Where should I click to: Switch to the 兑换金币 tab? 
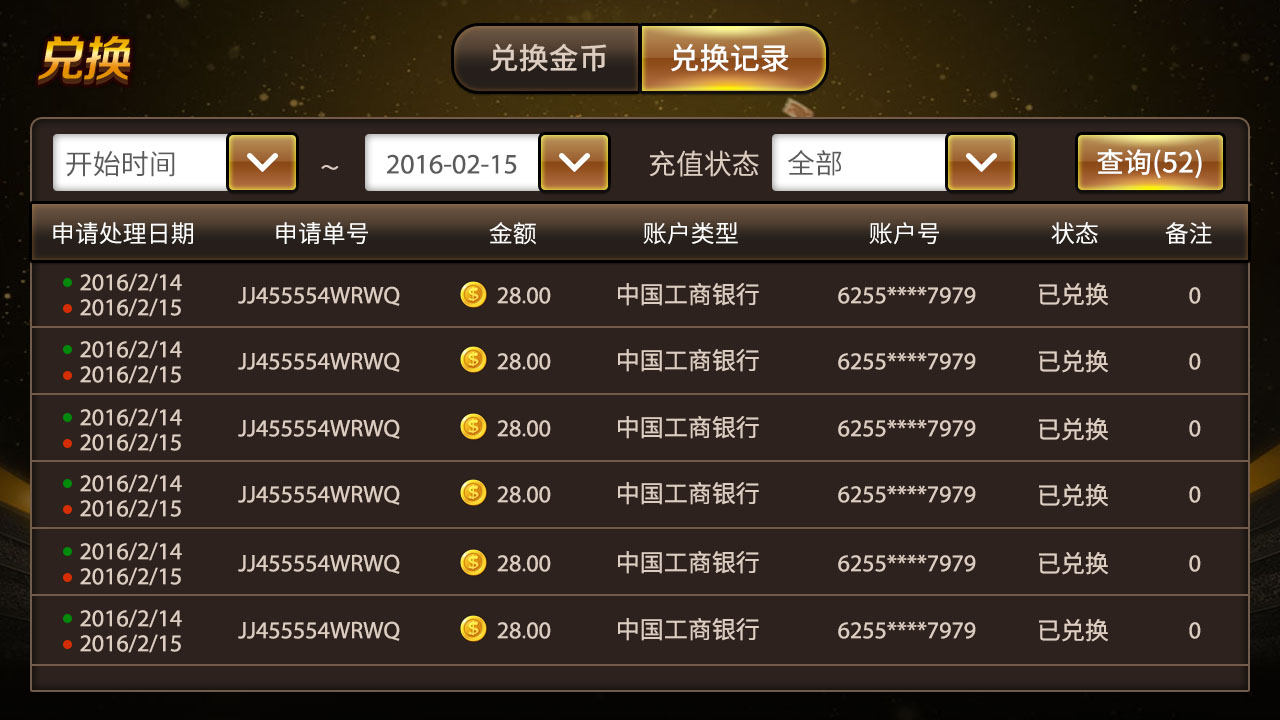click(547, 59)
